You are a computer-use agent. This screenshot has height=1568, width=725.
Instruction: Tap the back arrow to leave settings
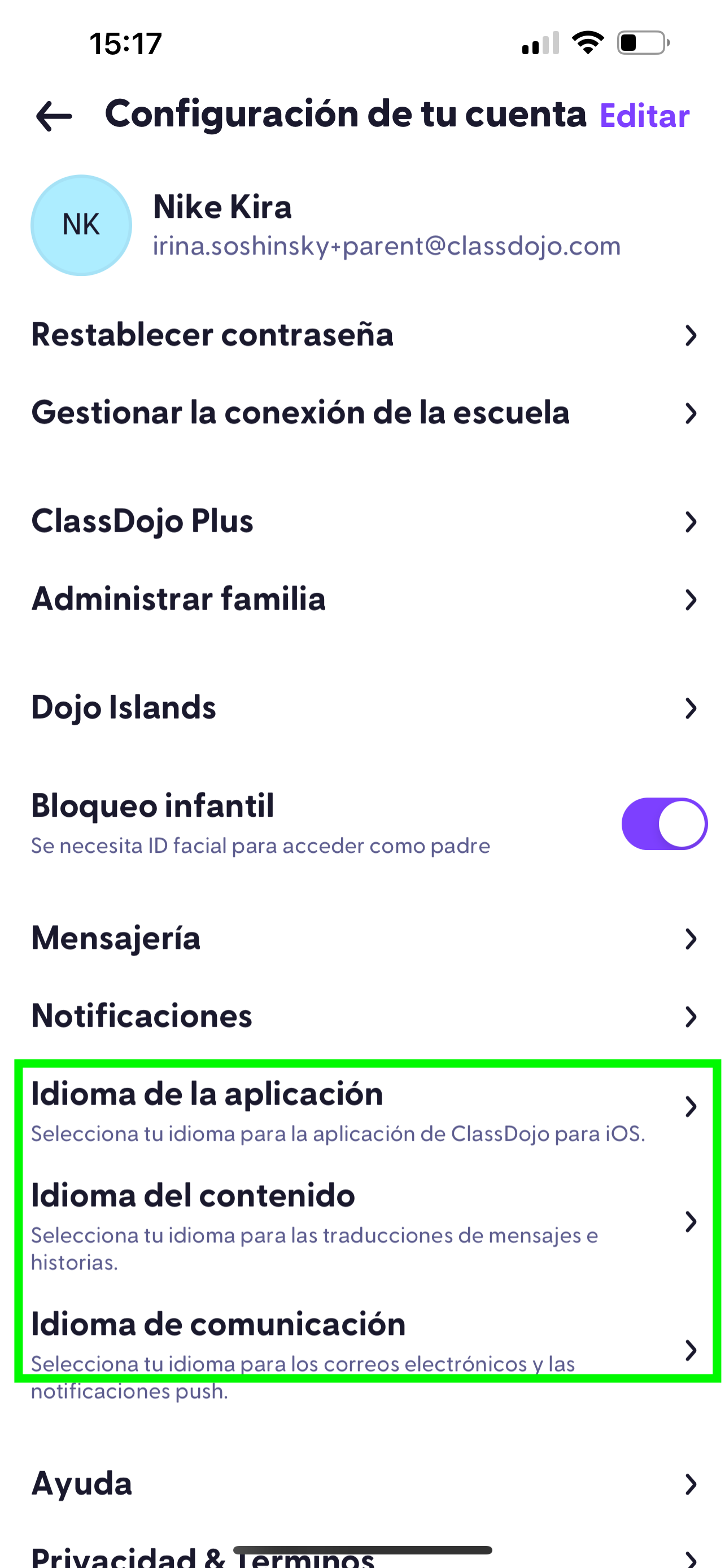tap(54, 115)
